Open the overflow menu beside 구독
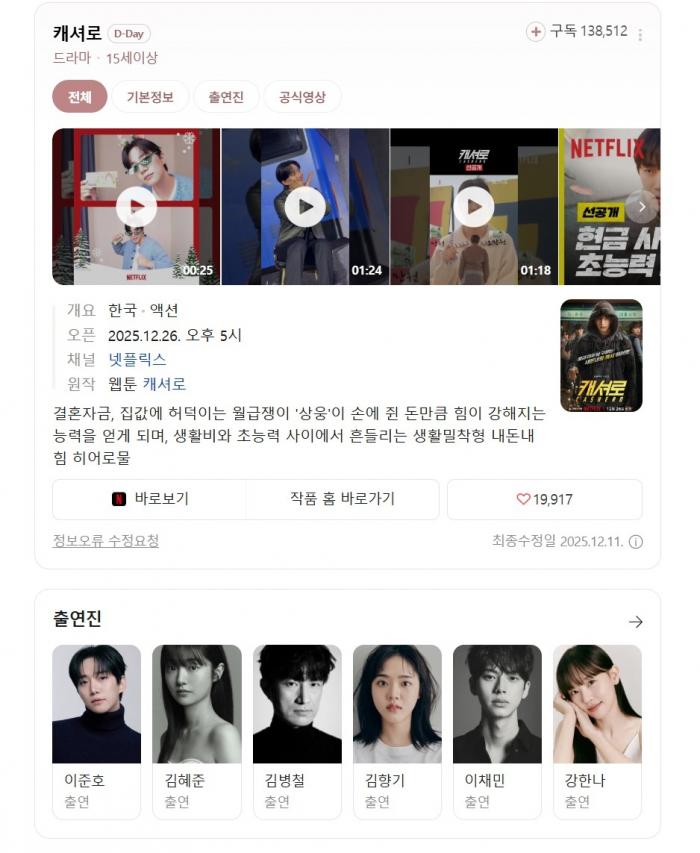 pyautogui.click(x=640, y=34)
